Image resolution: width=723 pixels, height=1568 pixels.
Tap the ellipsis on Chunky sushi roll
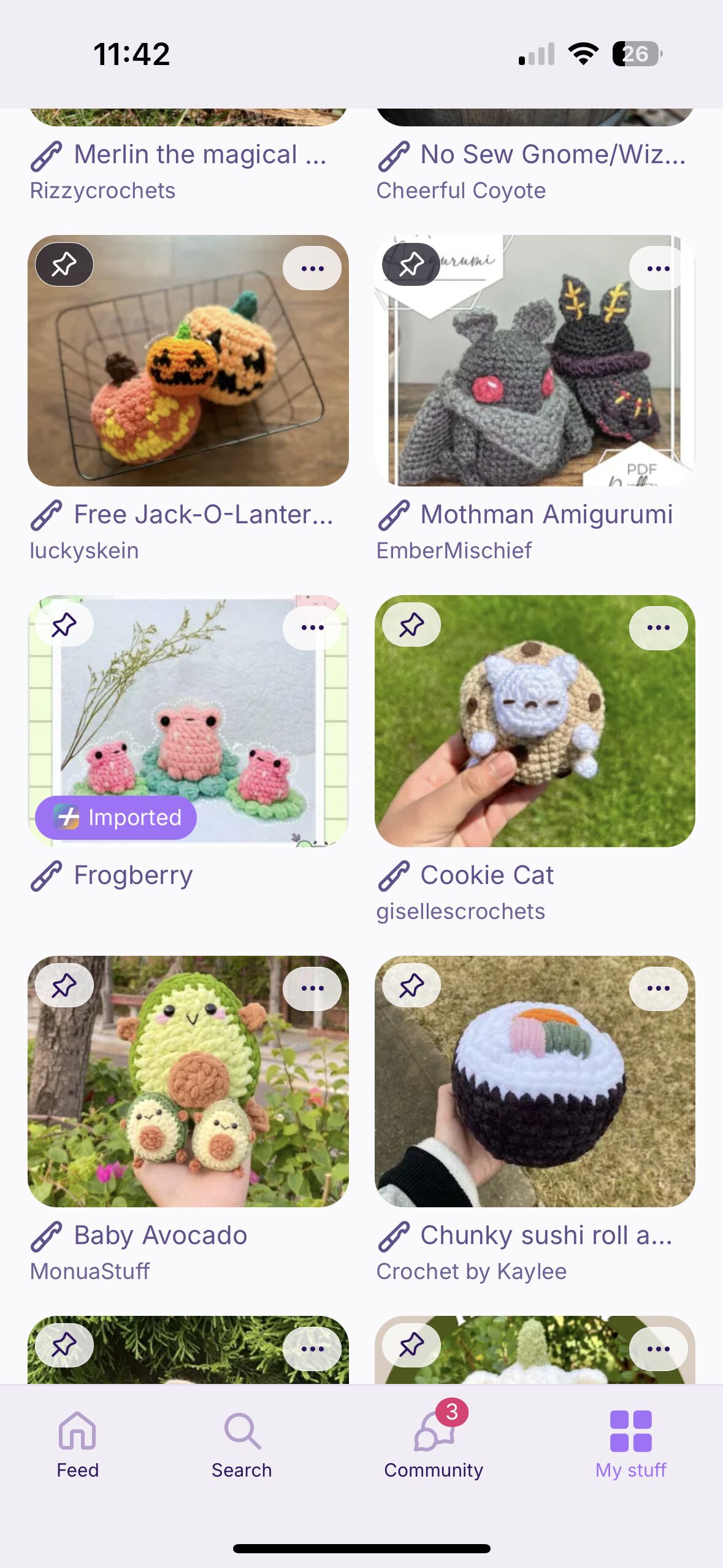(658, 988)
